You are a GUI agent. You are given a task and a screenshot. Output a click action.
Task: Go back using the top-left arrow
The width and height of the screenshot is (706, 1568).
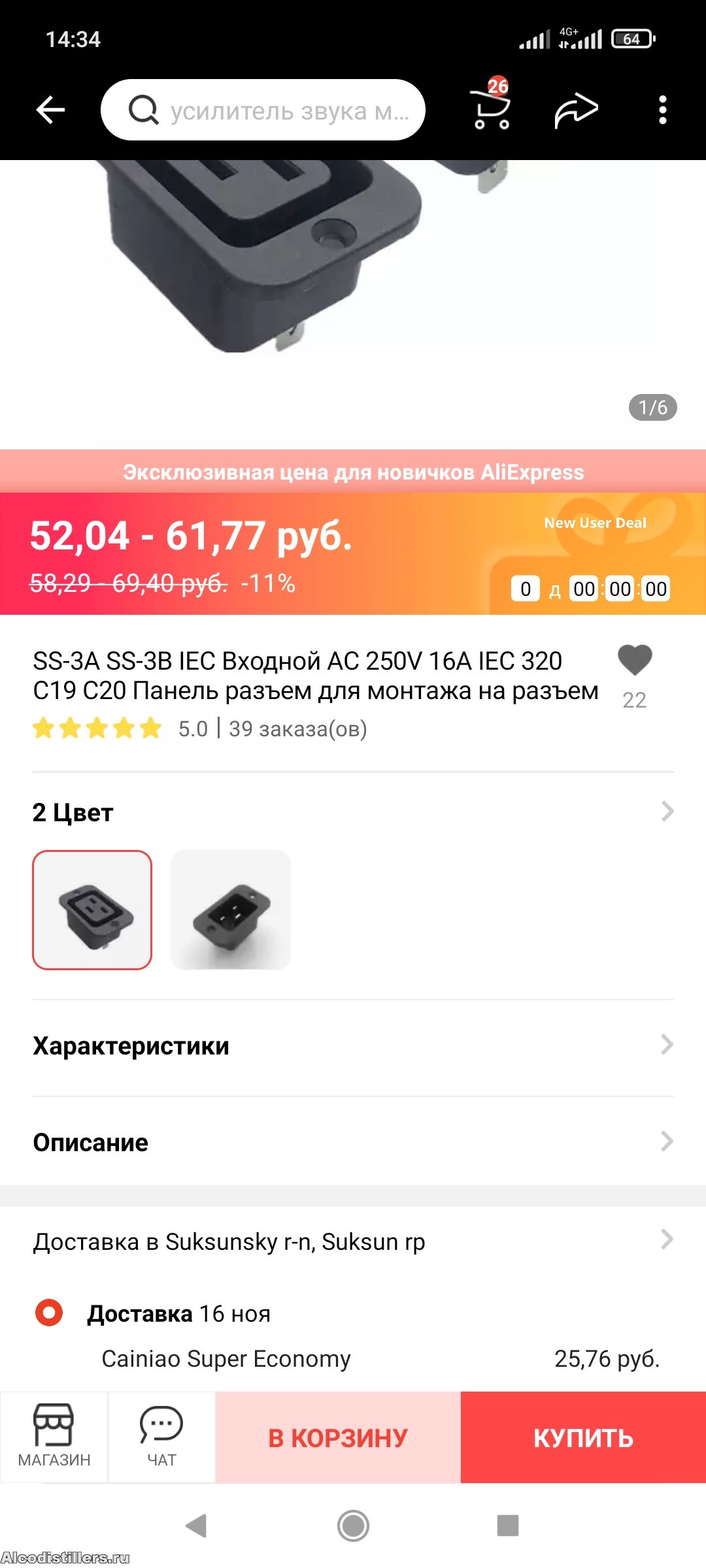pos(50,110)
